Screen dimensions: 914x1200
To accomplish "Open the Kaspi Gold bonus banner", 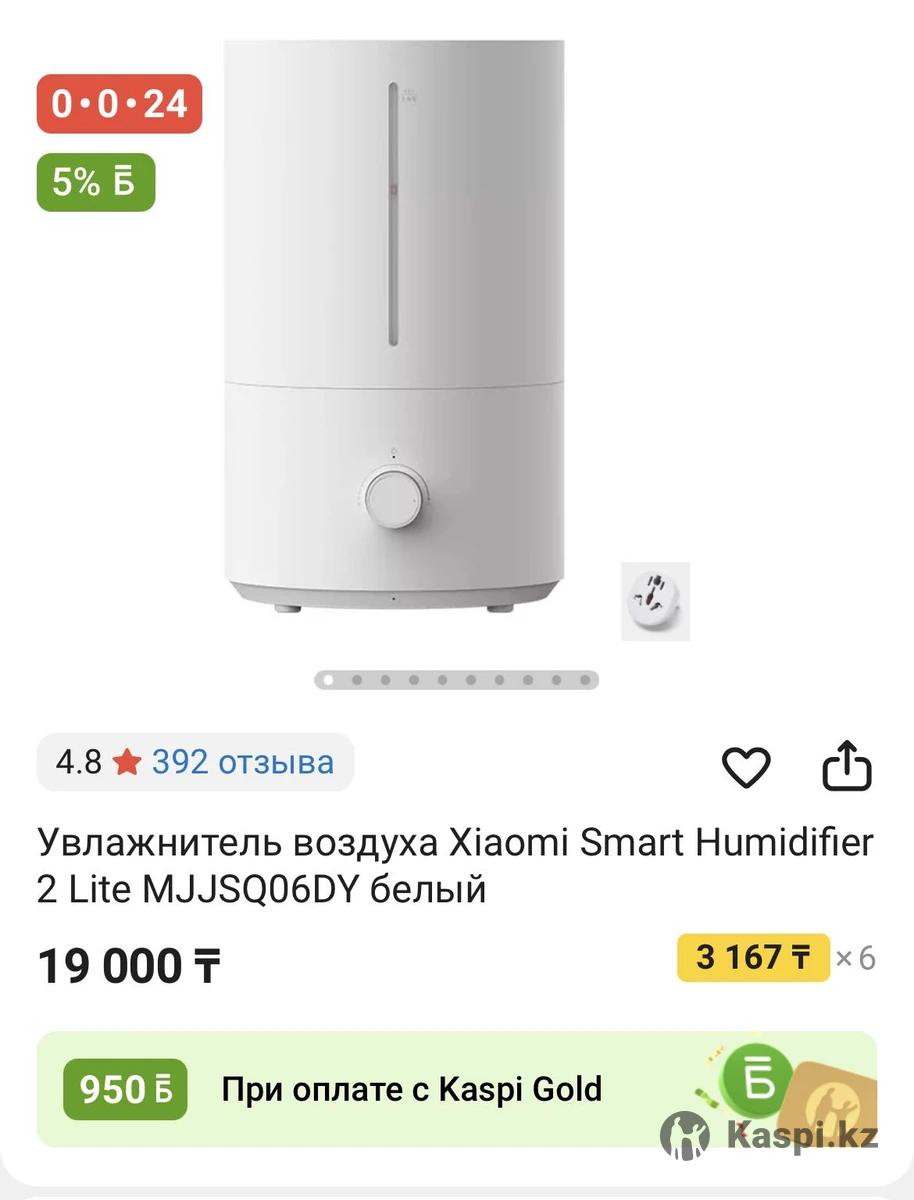I will click(x=456, y=1089).
